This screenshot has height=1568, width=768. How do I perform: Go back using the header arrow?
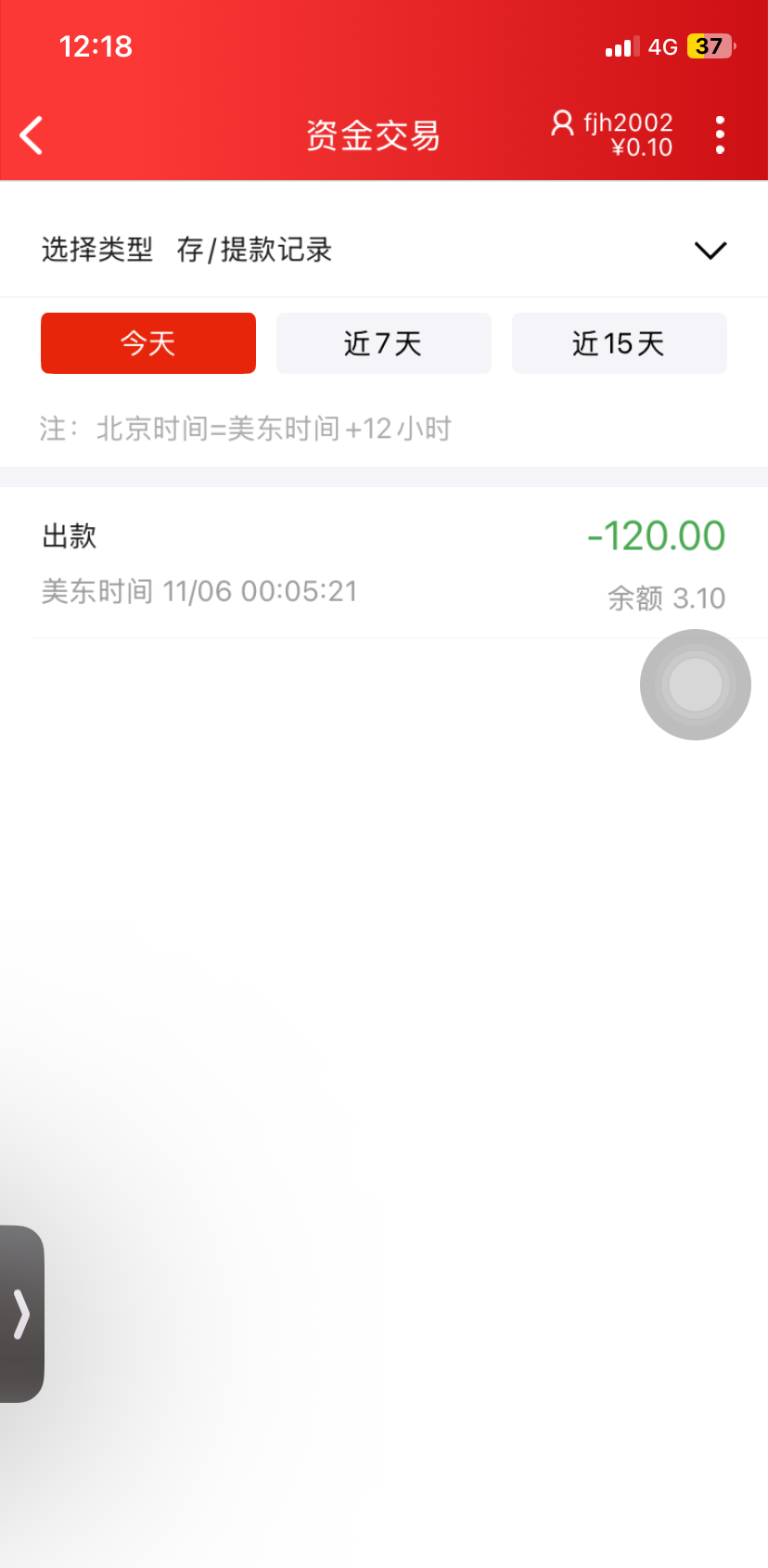point(32,135)
